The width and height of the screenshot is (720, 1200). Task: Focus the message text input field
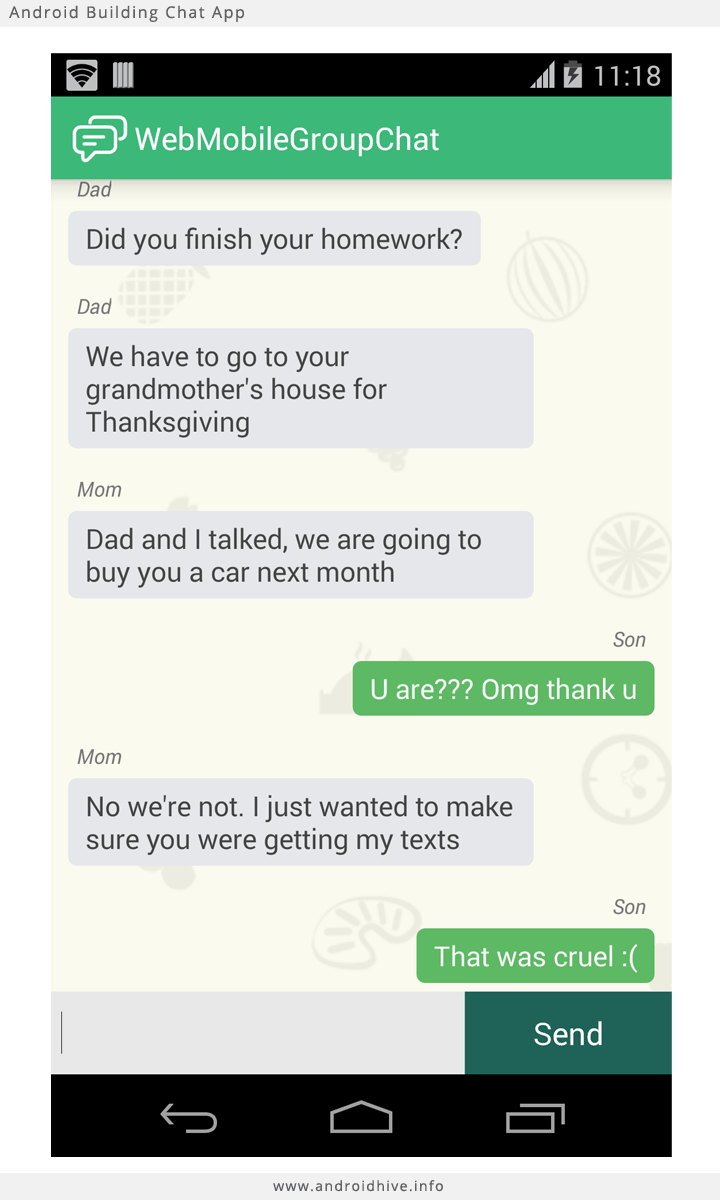click(258, 1033)
